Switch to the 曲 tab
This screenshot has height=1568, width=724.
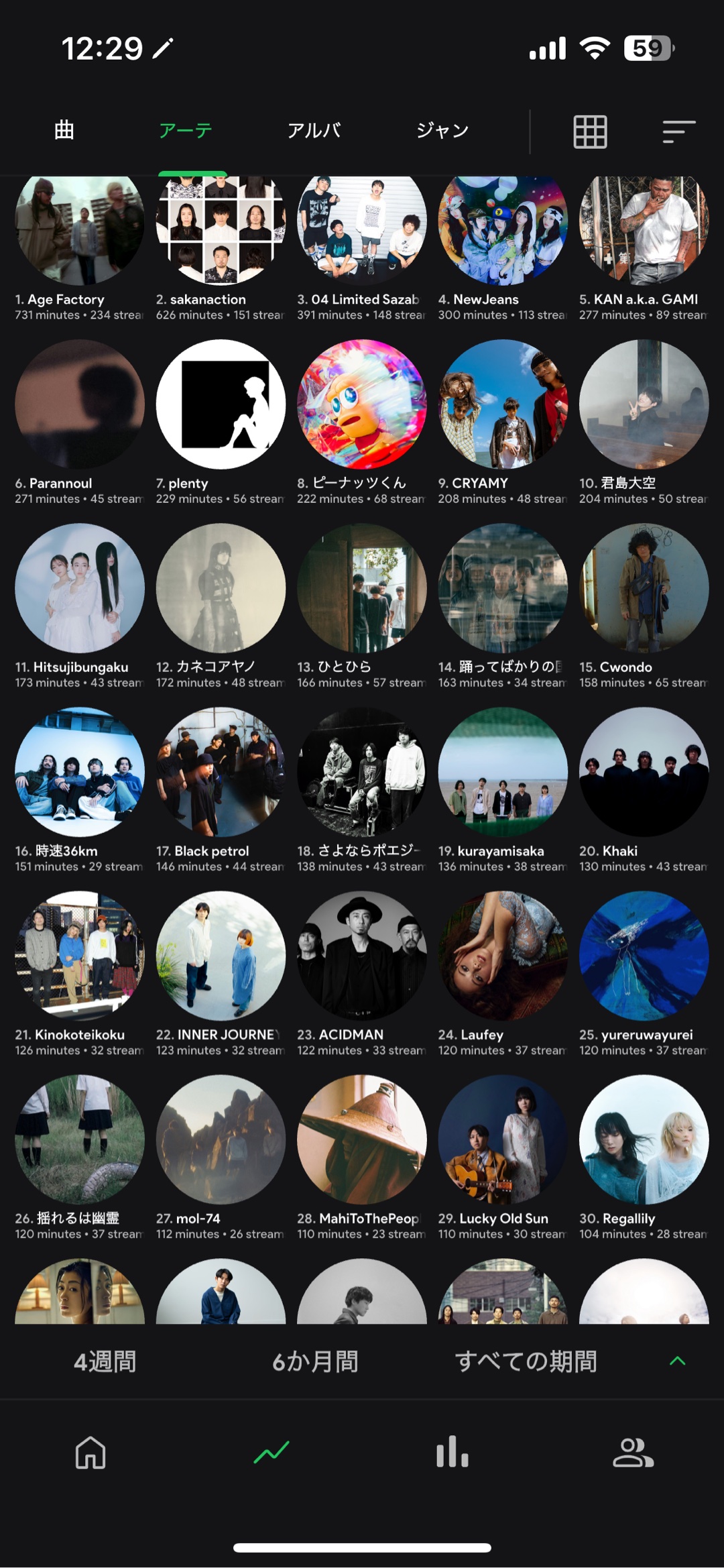64,130
